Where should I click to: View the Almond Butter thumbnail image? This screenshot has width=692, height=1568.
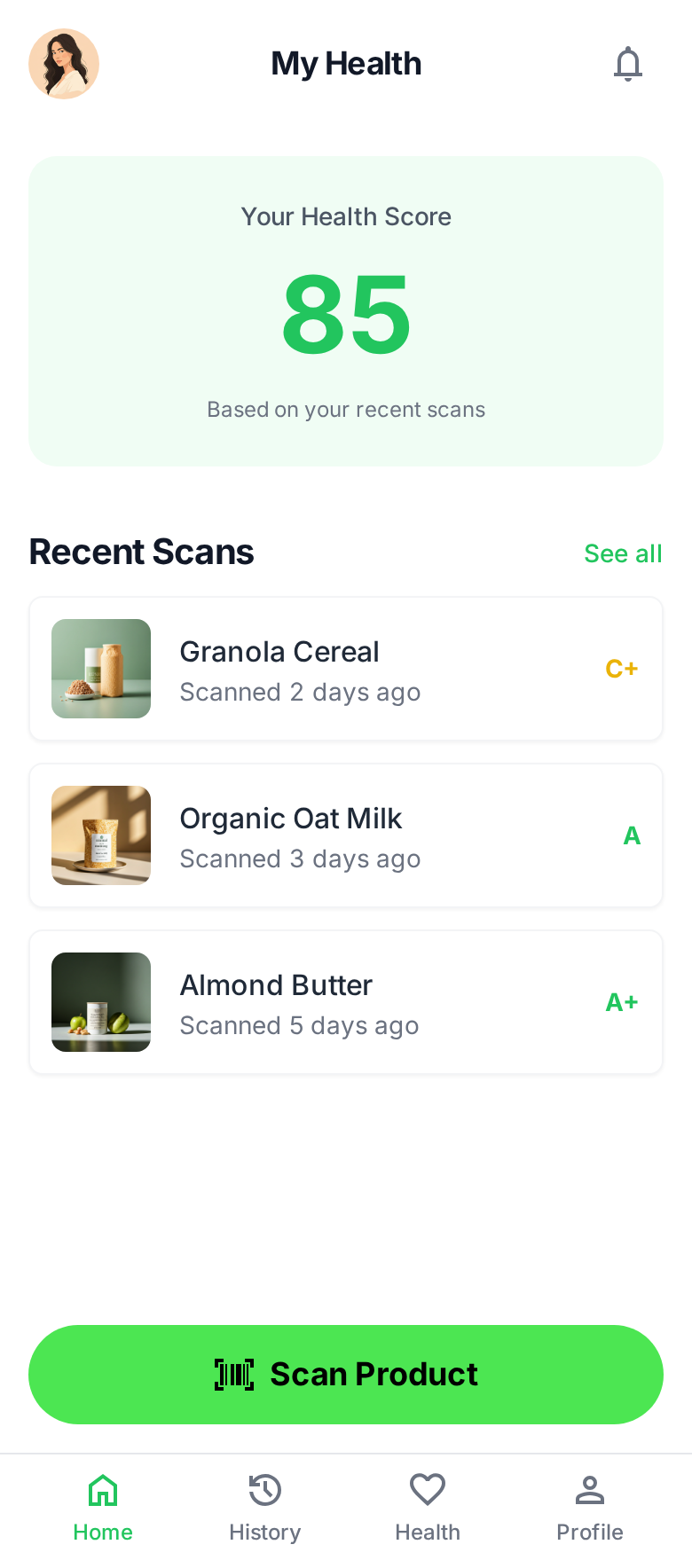tap(100, 1001)
